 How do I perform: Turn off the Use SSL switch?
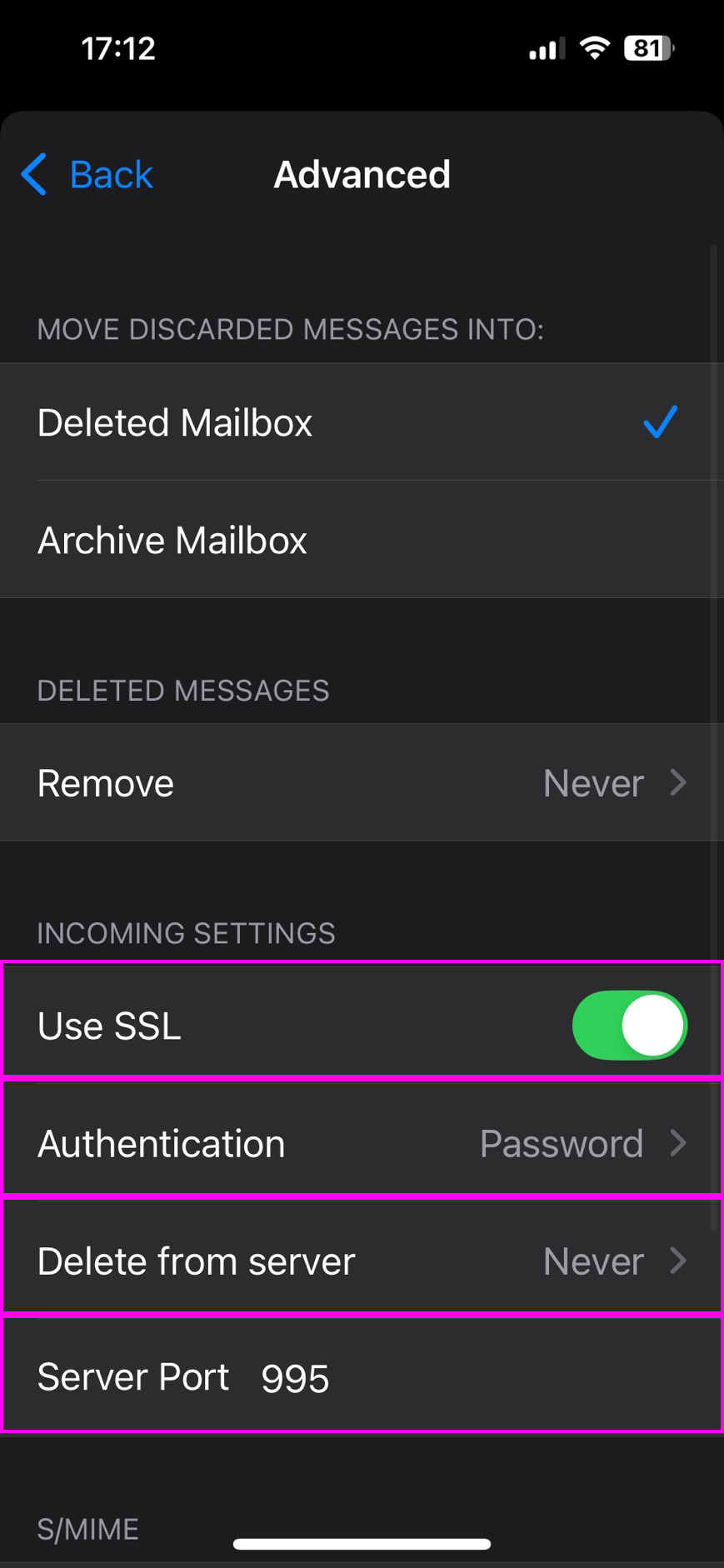pos(629,1026)
